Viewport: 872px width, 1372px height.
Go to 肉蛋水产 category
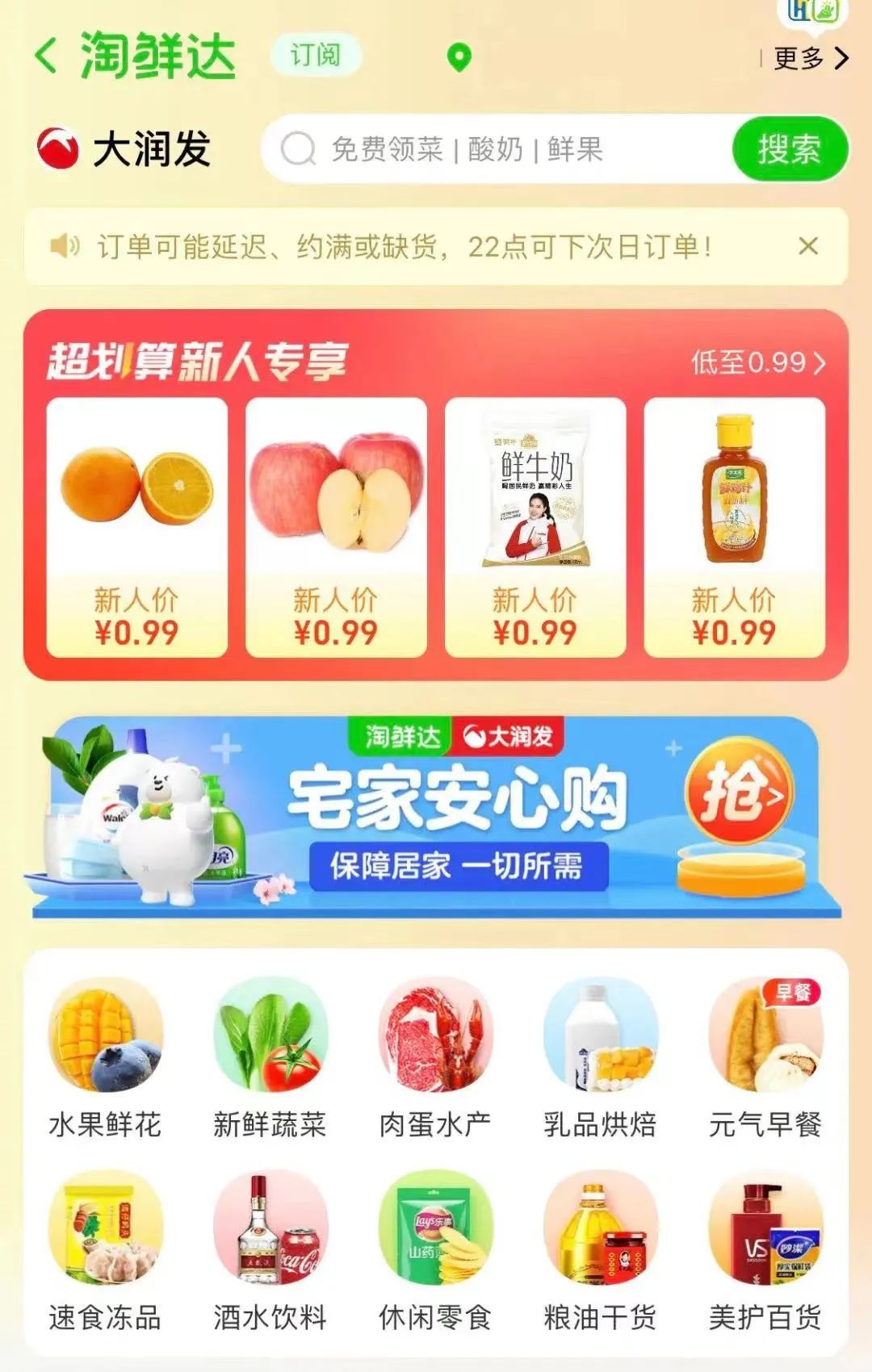pyautogui.click(x=435, y=1059)
